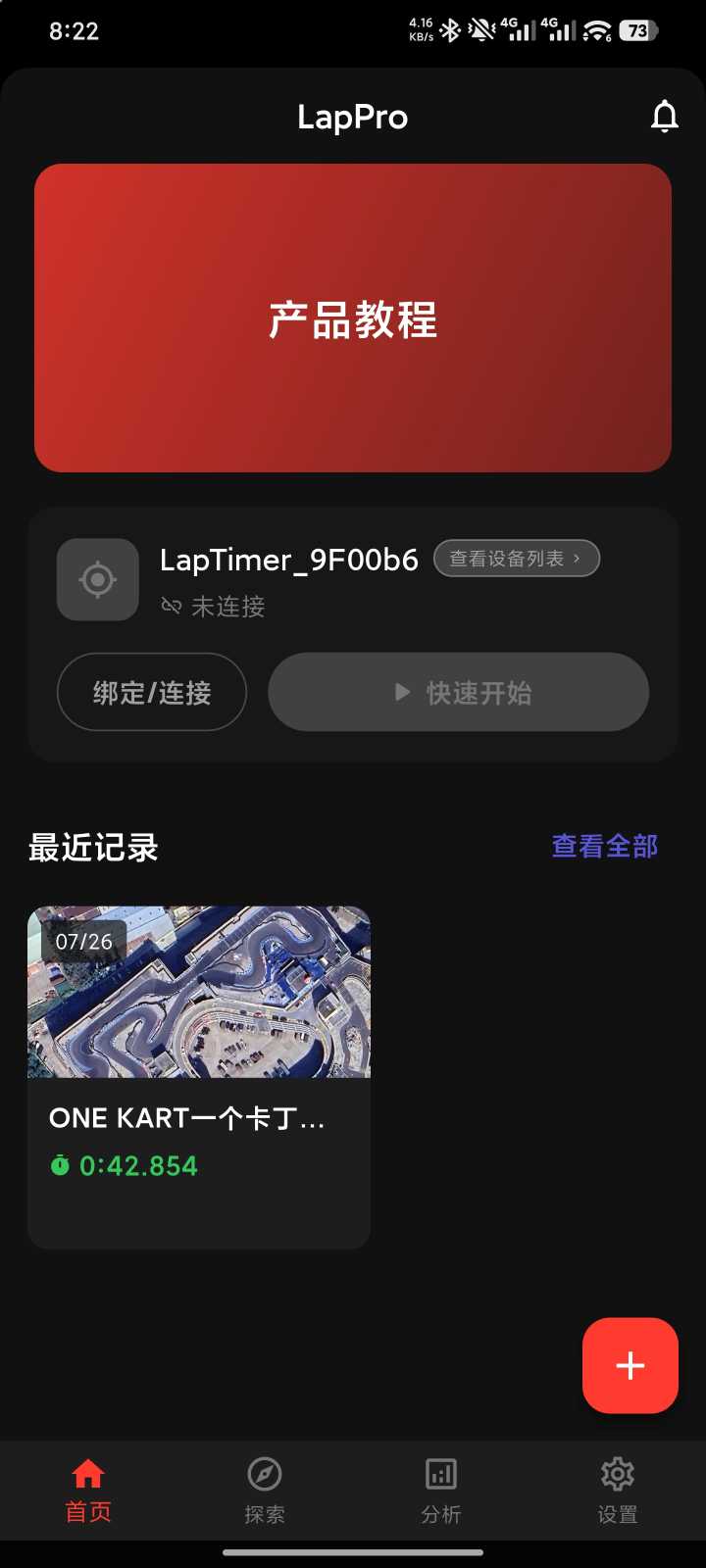
Task: Open the notifications bell icon
Action: (x=665, y=117)
